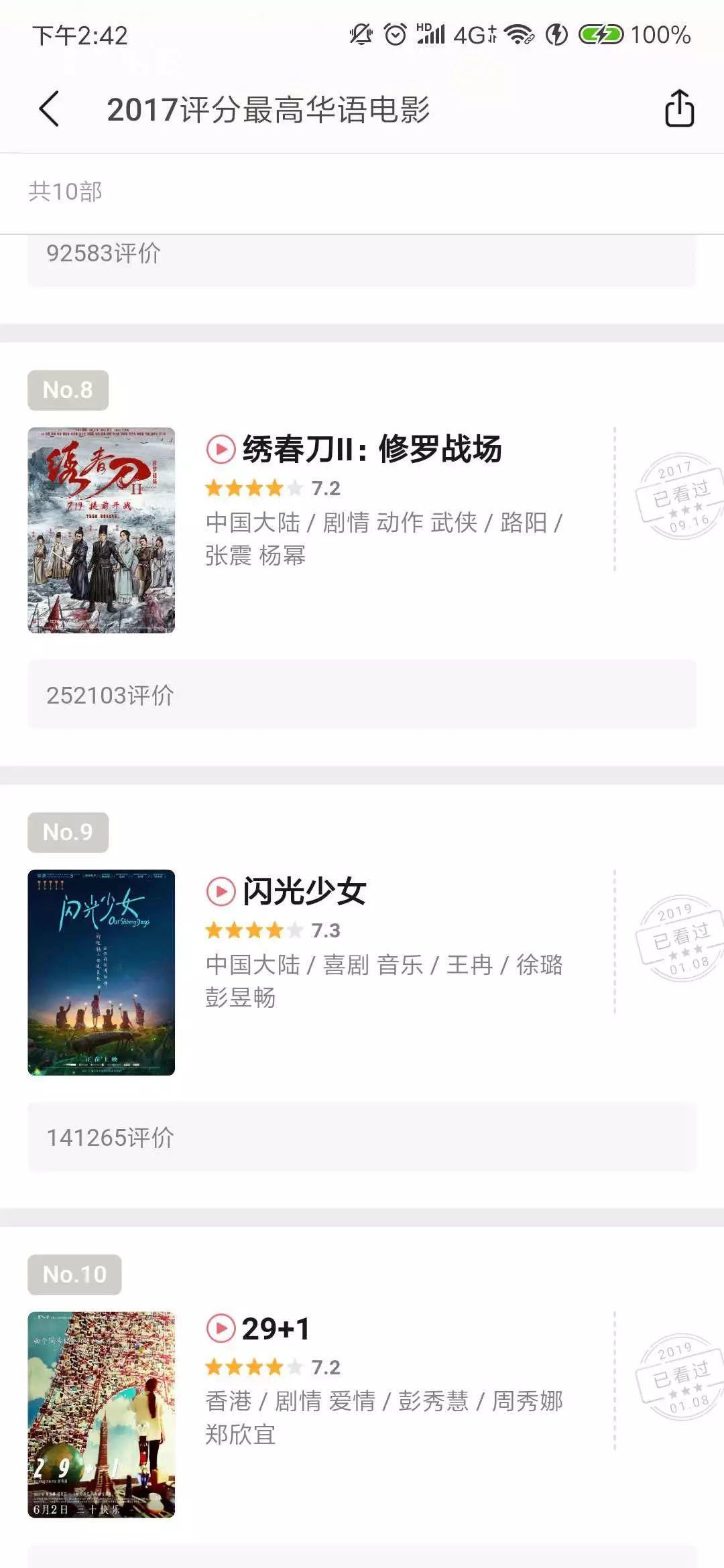The width and height of the screenshot is (724, 1568).
Task: View the 141265评价 reviews box
Action: click(362, 1137)
